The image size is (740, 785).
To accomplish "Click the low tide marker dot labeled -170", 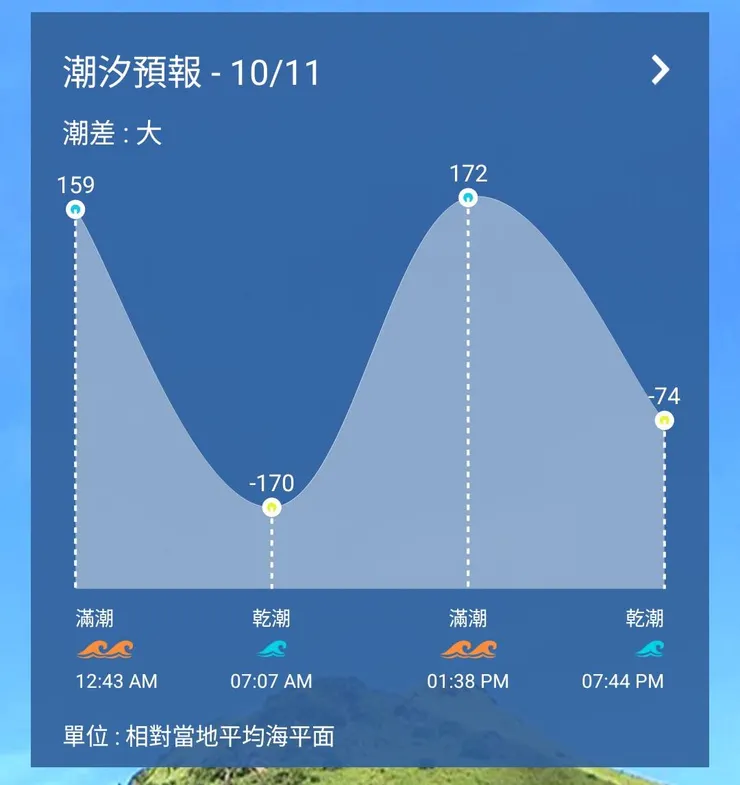I will 273,508.
